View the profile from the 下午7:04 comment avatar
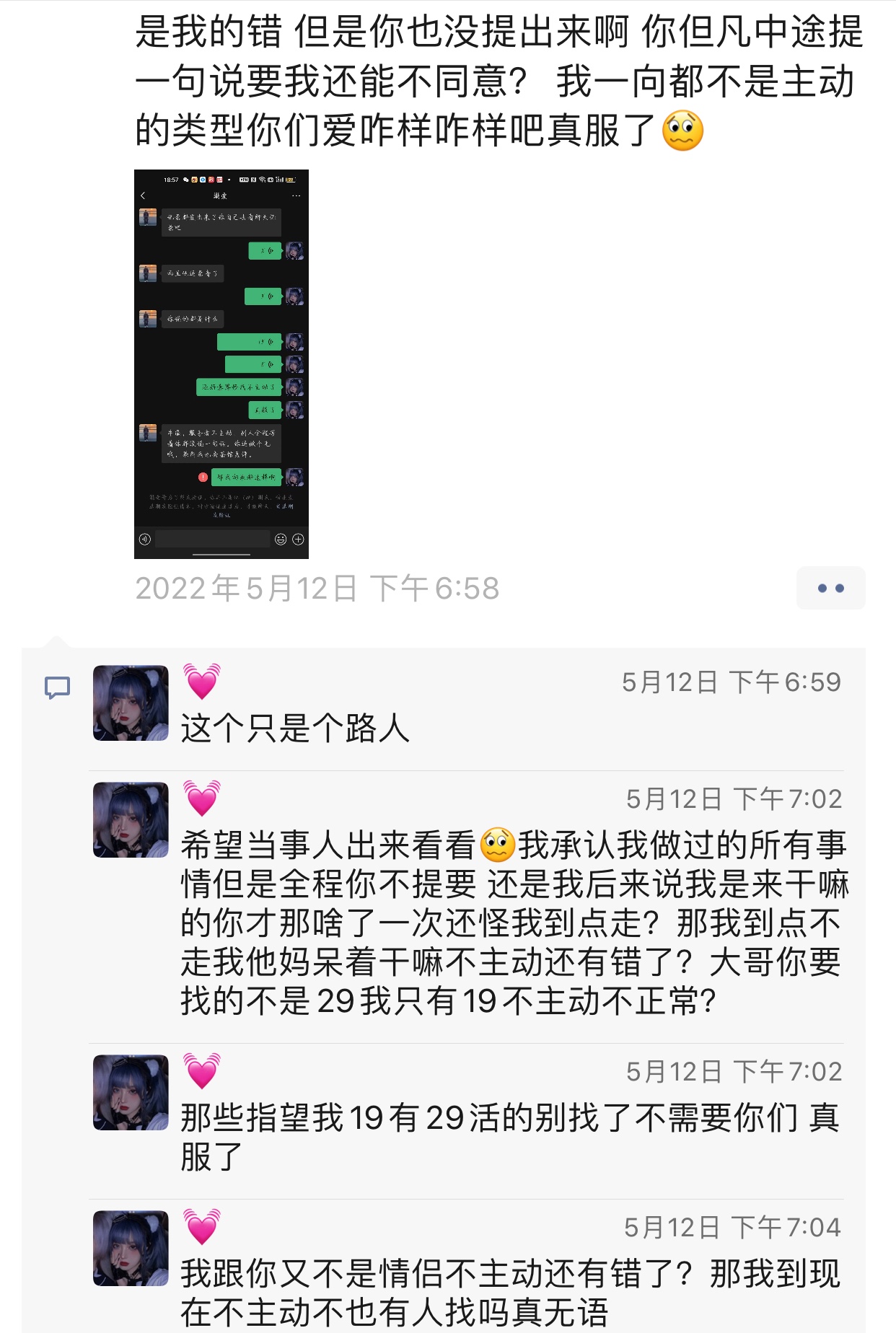Image resolution: width=896 pixels, height=1333 pixels. pyautogui.click(x=131, y=1248)
